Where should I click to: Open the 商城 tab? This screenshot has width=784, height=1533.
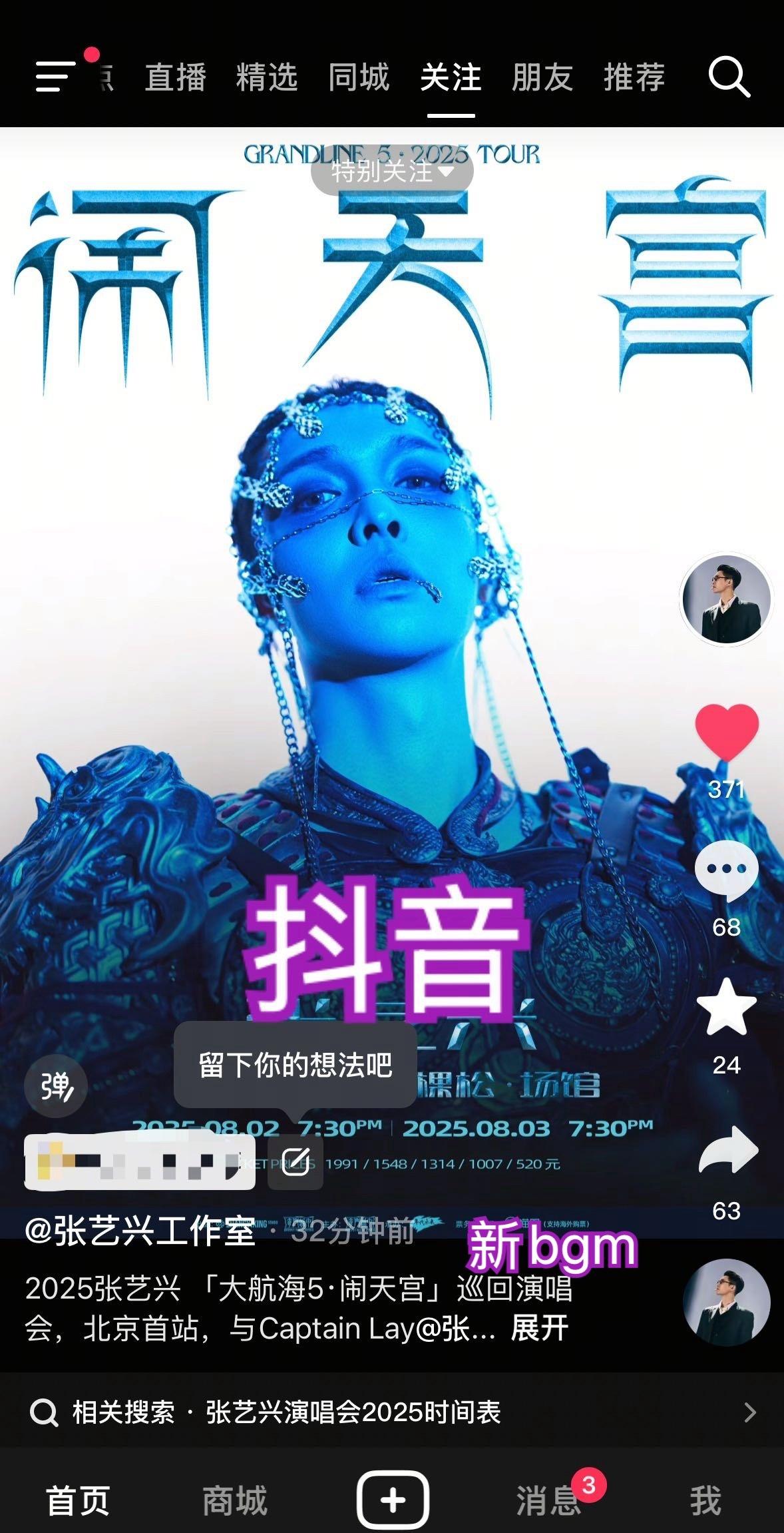(x=235, y=1500)
